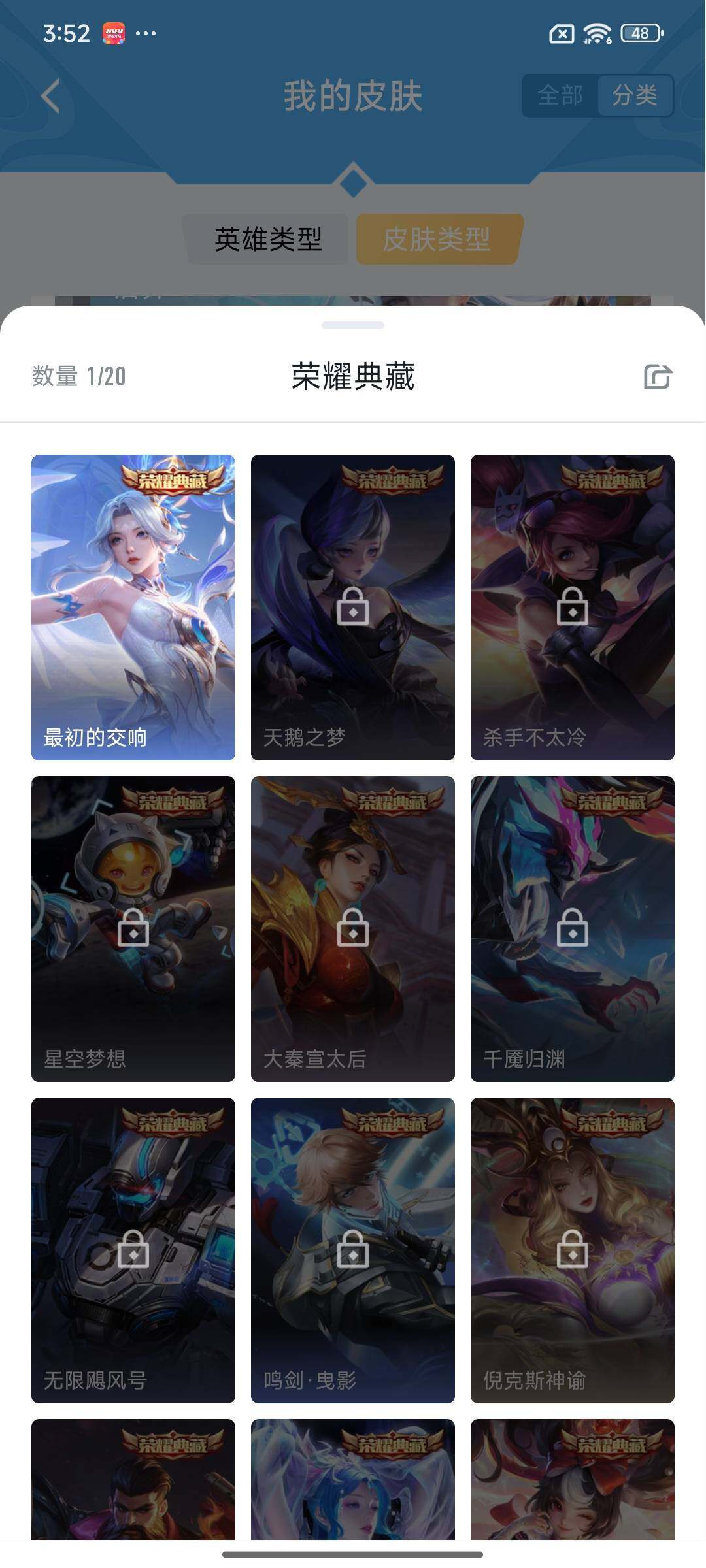This screenshot has width=706, height=1568.
Task: Switch view mode to 全部
Action: click(559, 96)
